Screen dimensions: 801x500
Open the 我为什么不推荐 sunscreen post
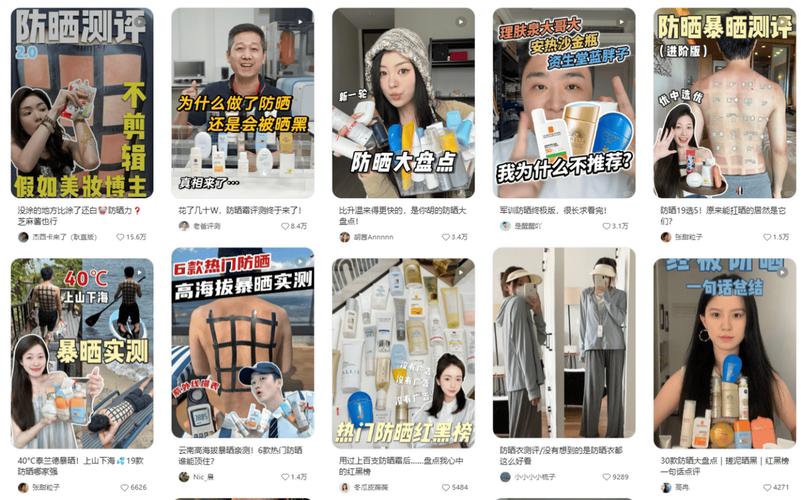pyautogui.click(x=563, y=103)
